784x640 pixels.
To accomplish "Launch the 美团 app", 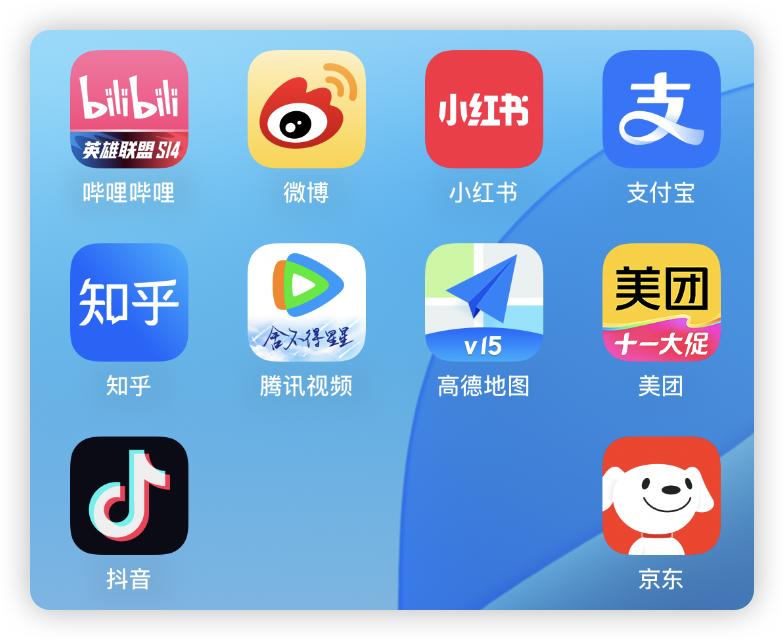I will 661,302.
